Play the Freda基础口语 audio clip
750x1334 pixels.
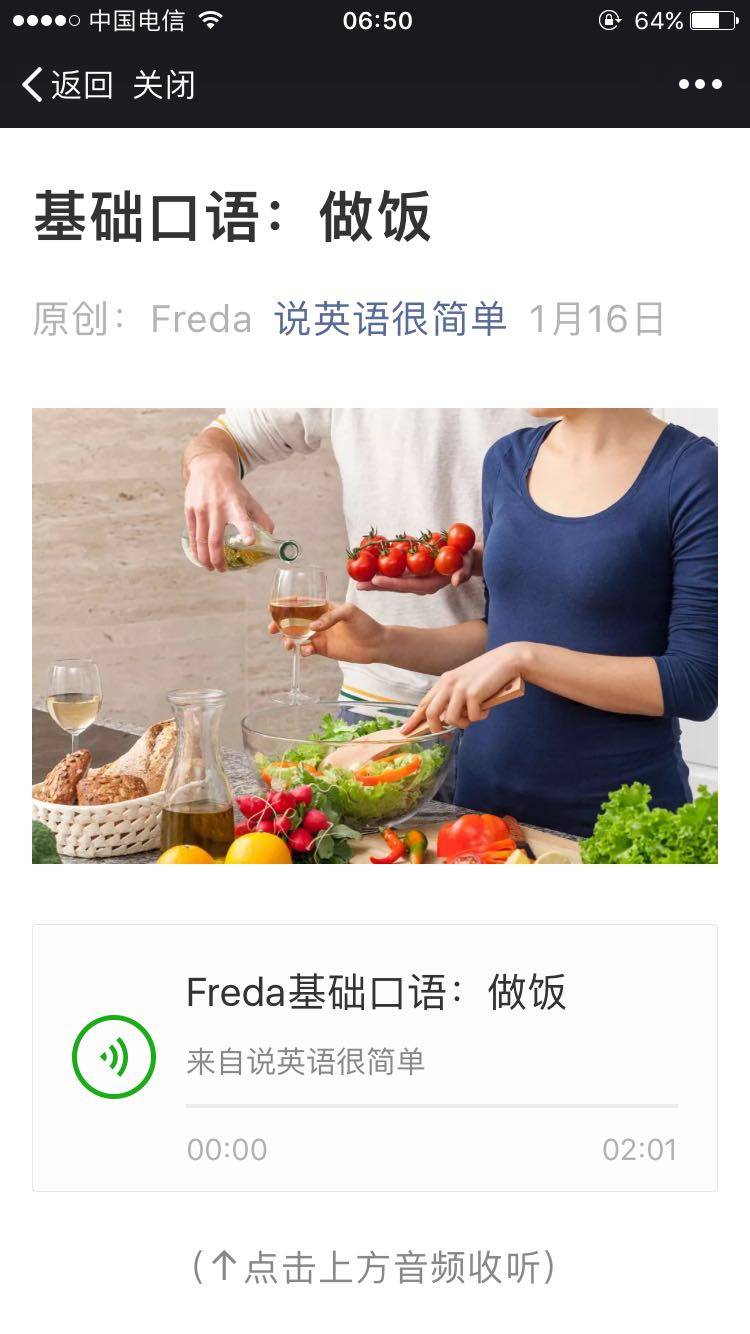(x=114, y=1057)
